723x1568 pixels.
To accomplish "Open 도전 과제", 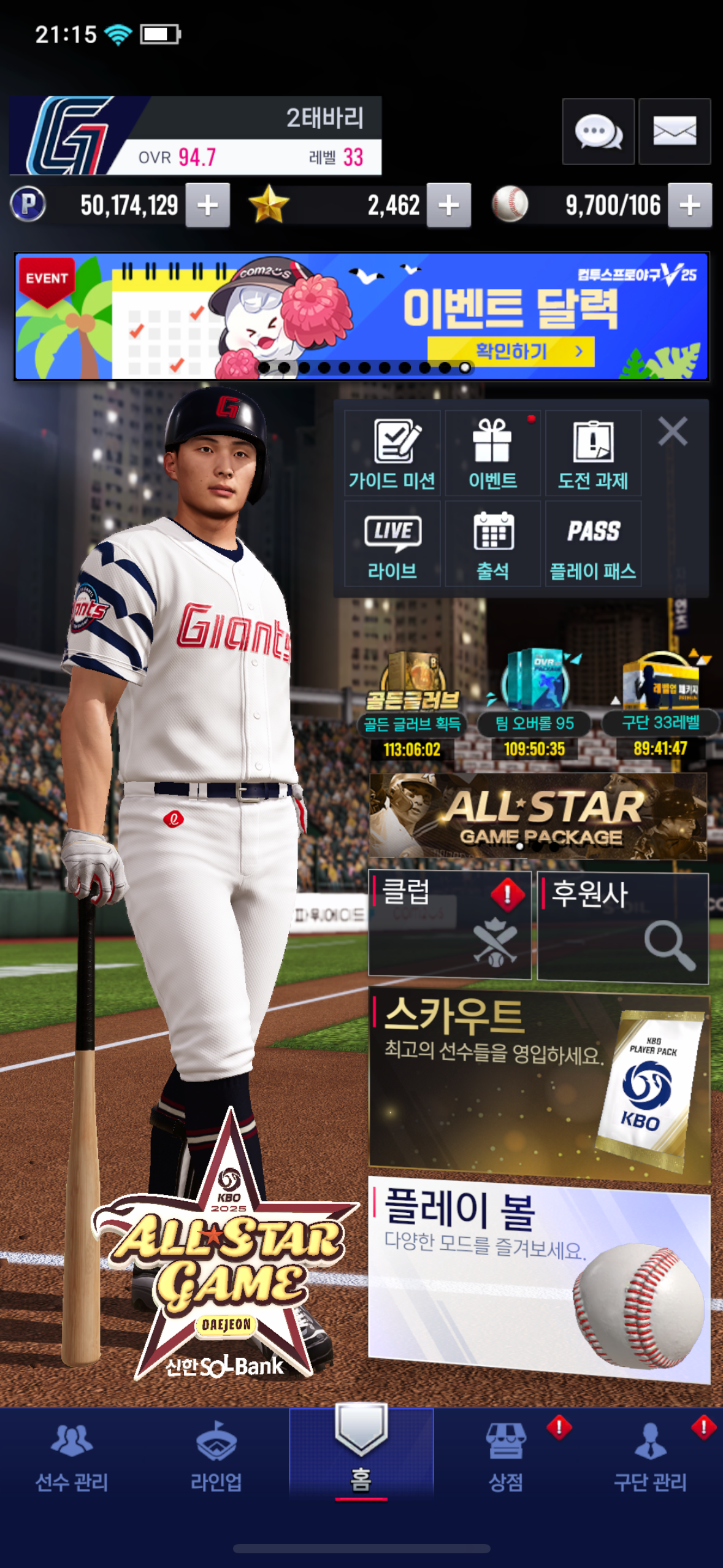I will [593, 454].
